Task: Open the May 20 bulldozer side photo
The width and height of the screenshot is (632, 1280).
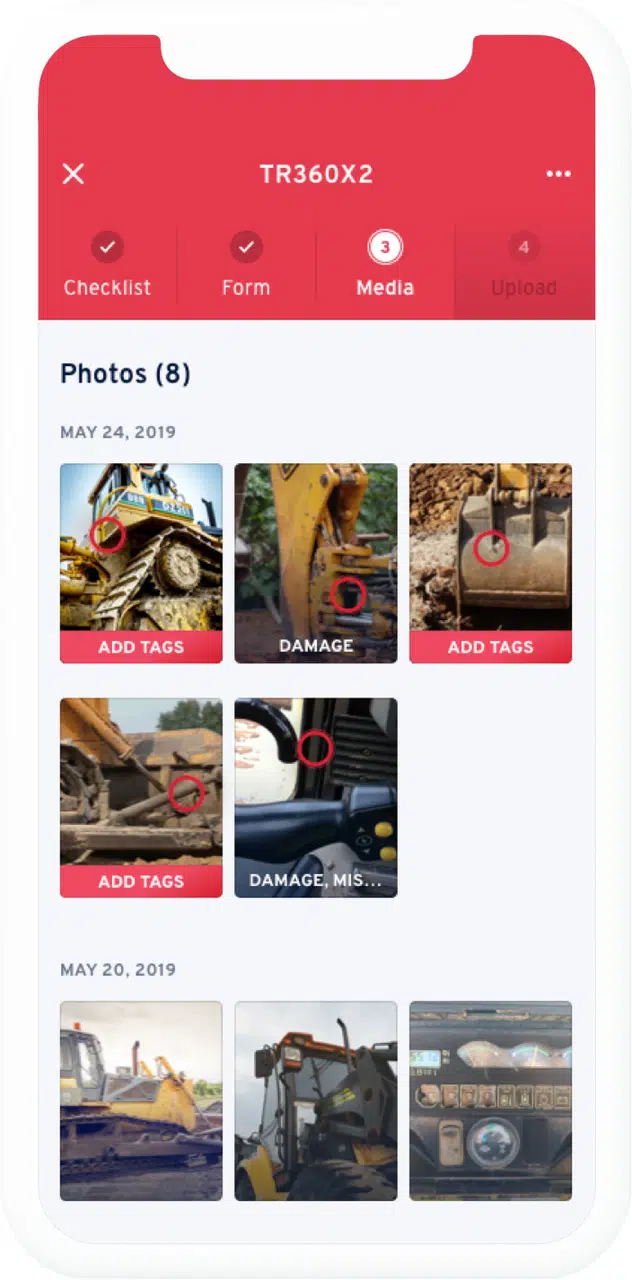Action: point(141,1100)
